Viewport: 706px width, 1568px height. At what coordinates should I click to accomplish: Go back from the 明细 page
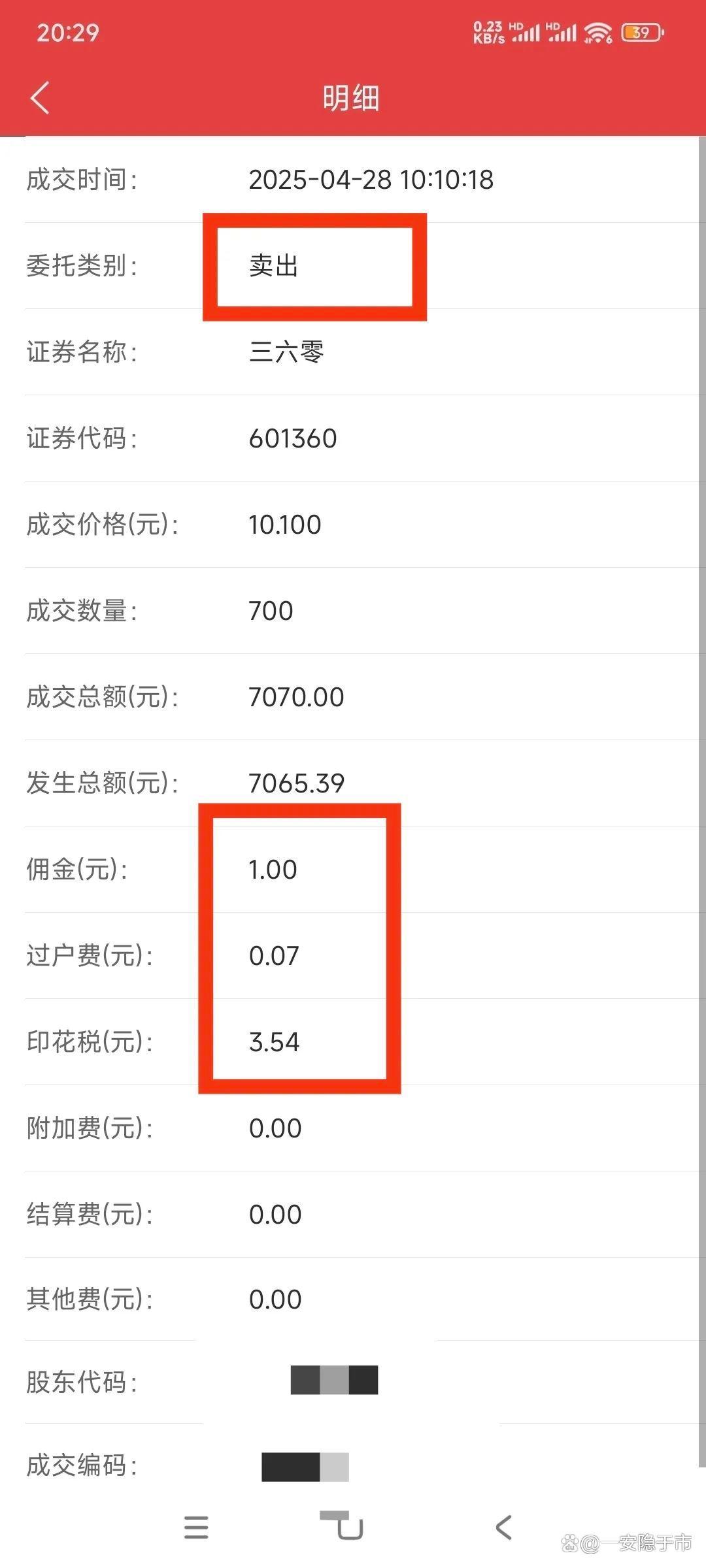[x=40, y=98]
